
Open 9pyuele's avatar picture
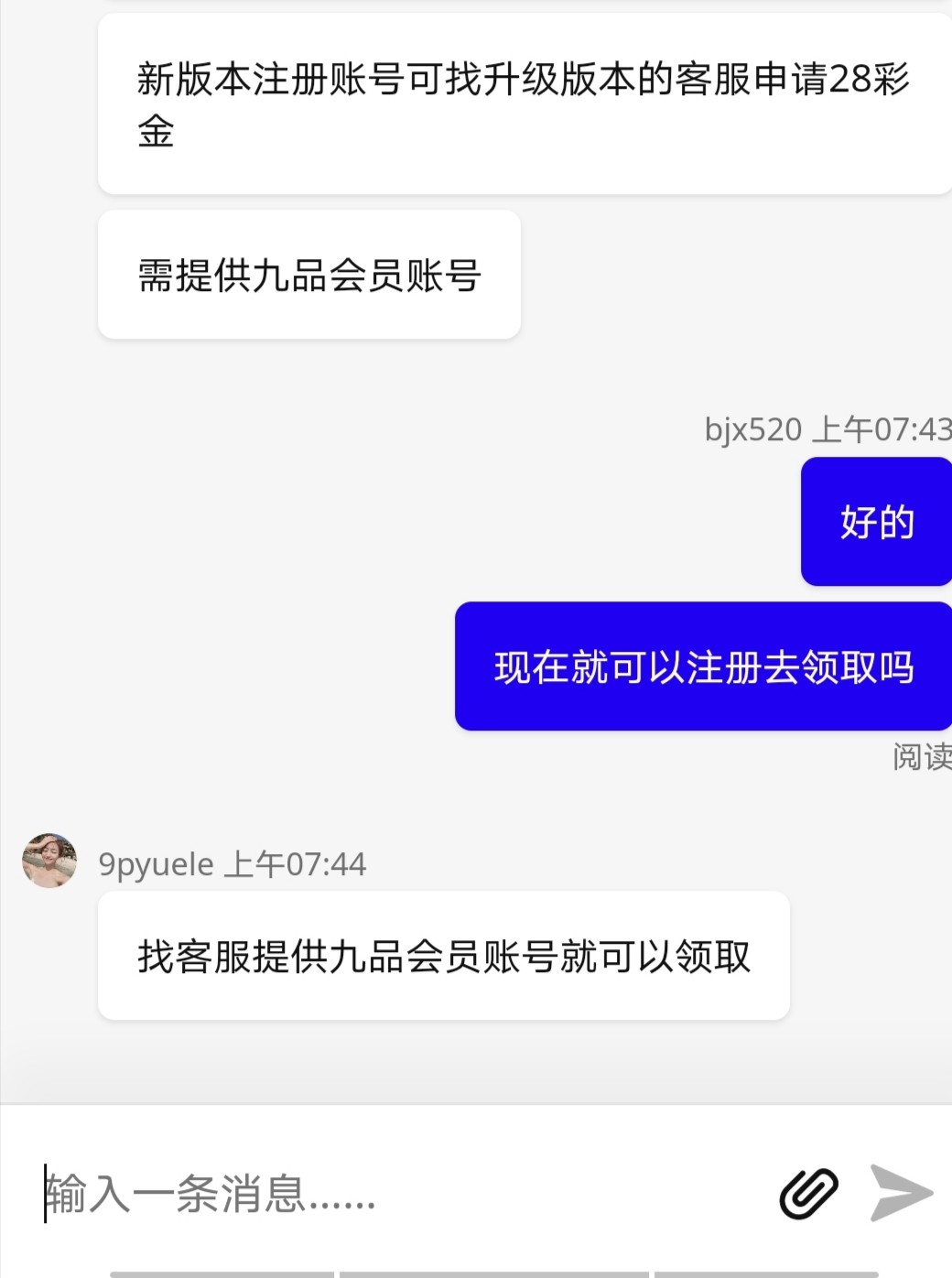pos(49,861)
